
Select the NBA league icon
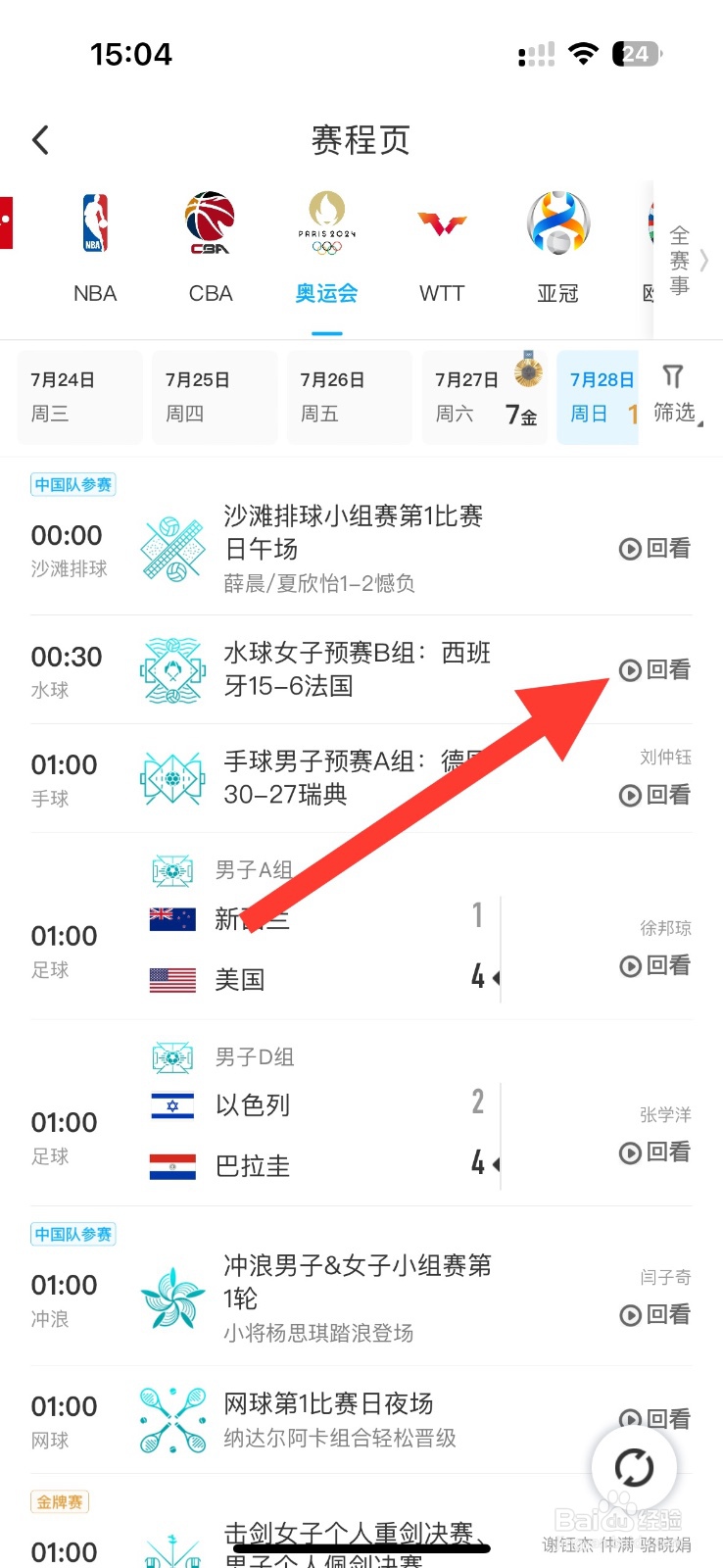coord(94,223)
